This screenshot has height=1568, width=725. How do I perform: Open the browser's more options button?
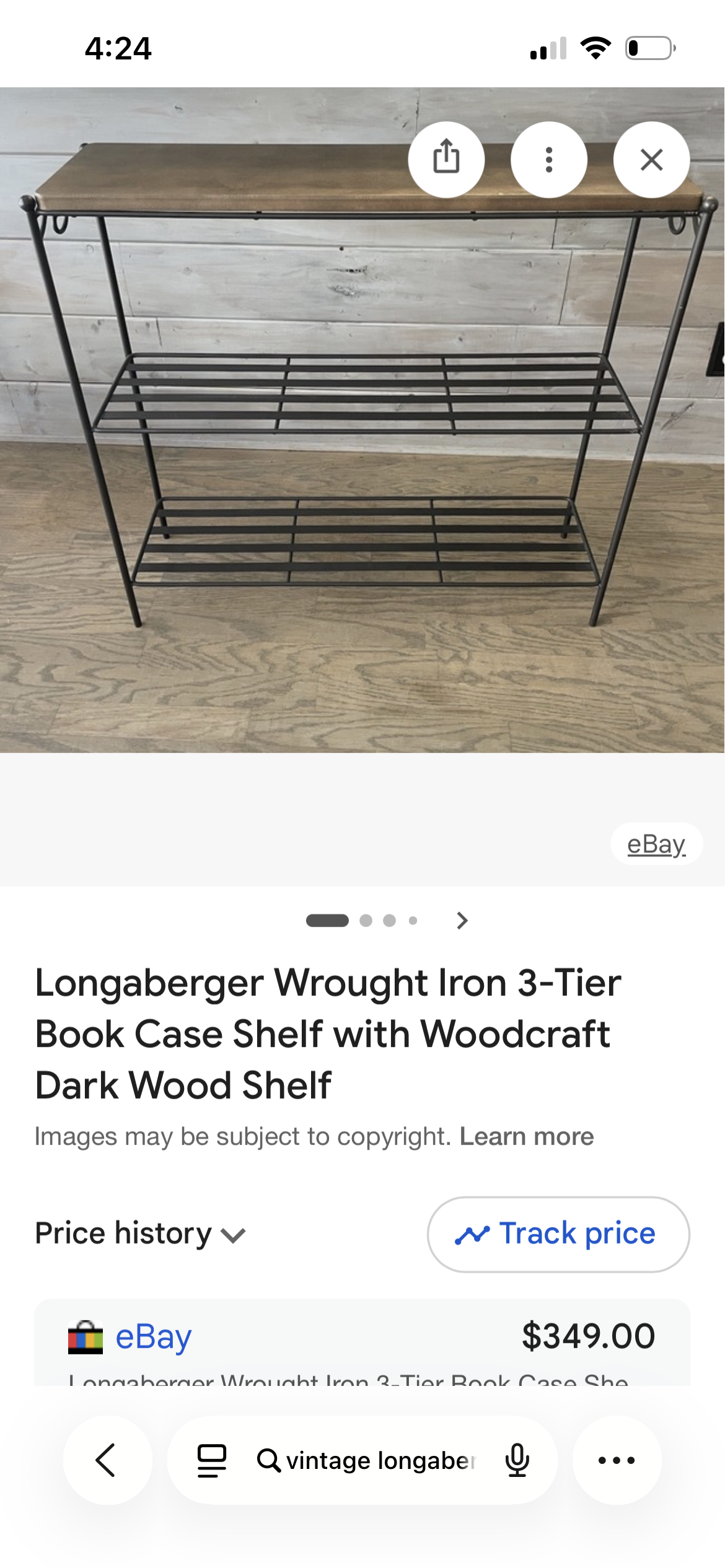pos(617,1460)
